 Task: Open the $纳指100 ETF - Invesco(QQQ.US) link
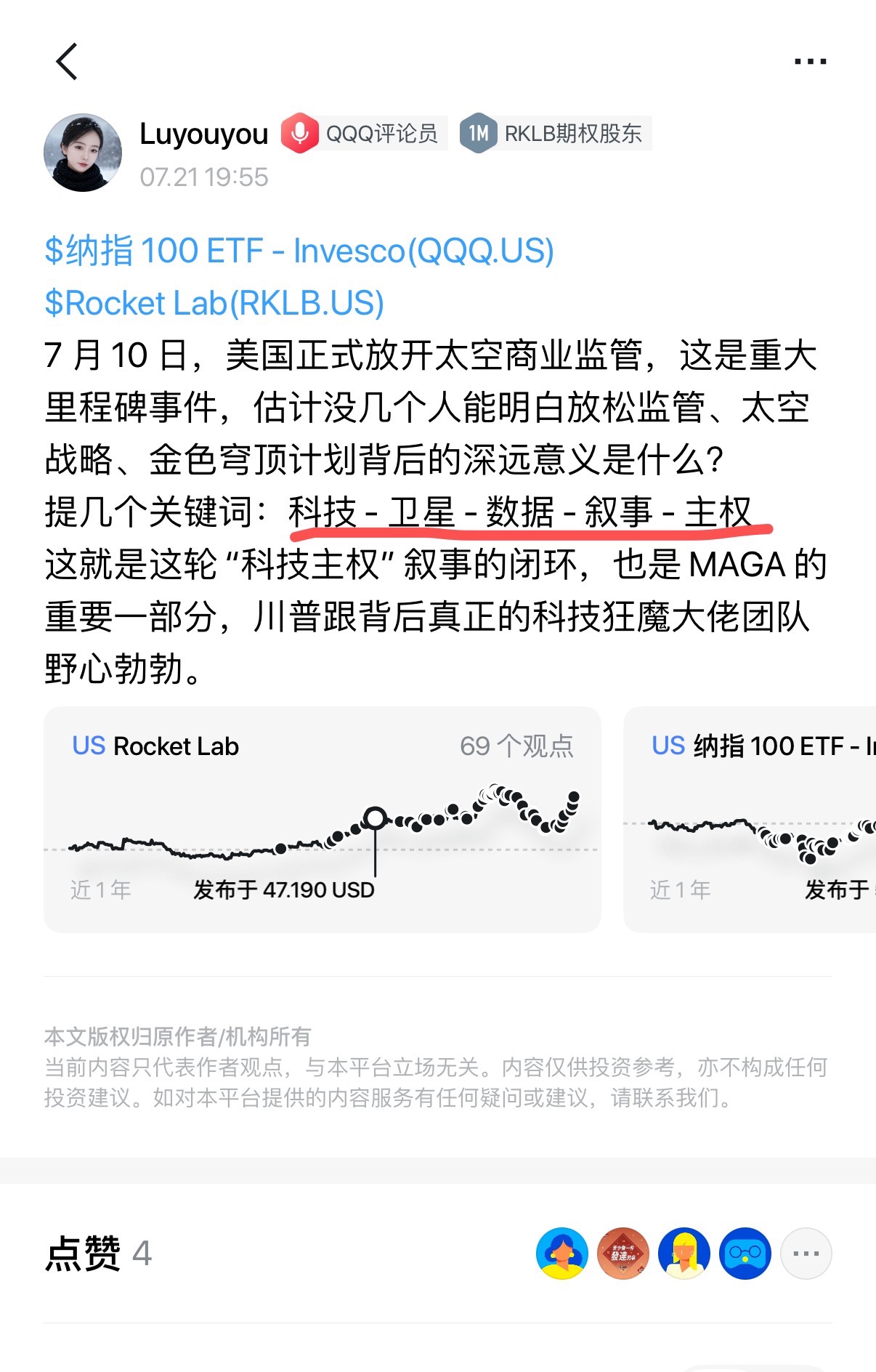click(x=299, y=251)
